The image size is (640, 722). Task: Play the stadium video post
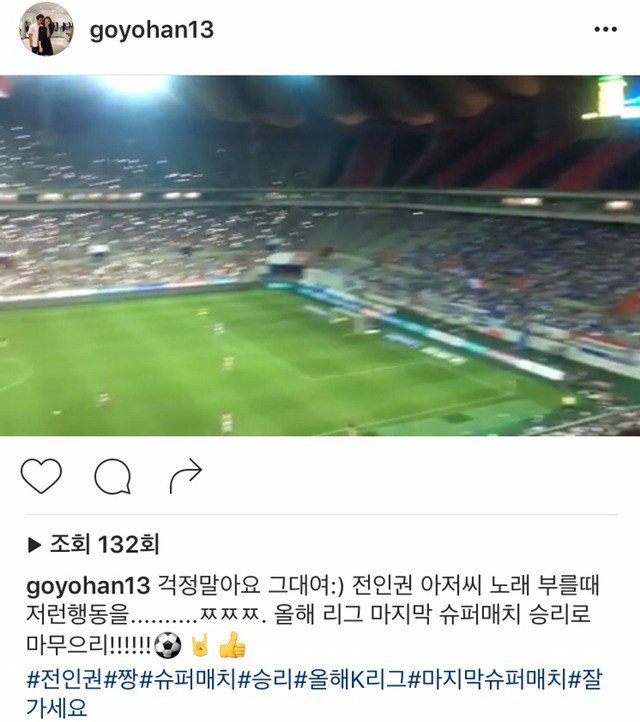[320, 255]
